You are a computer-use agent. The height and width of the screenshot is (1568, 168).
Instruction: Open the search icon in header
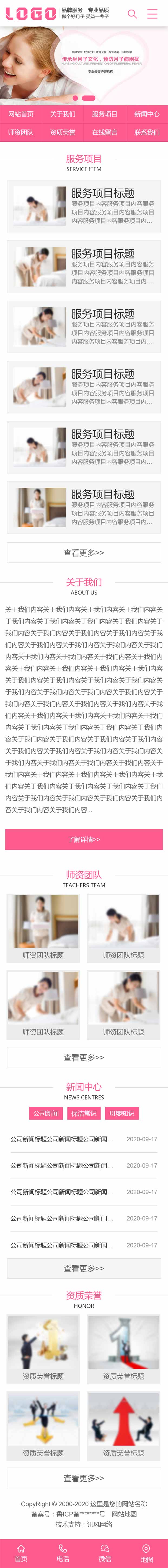[132, 14]
